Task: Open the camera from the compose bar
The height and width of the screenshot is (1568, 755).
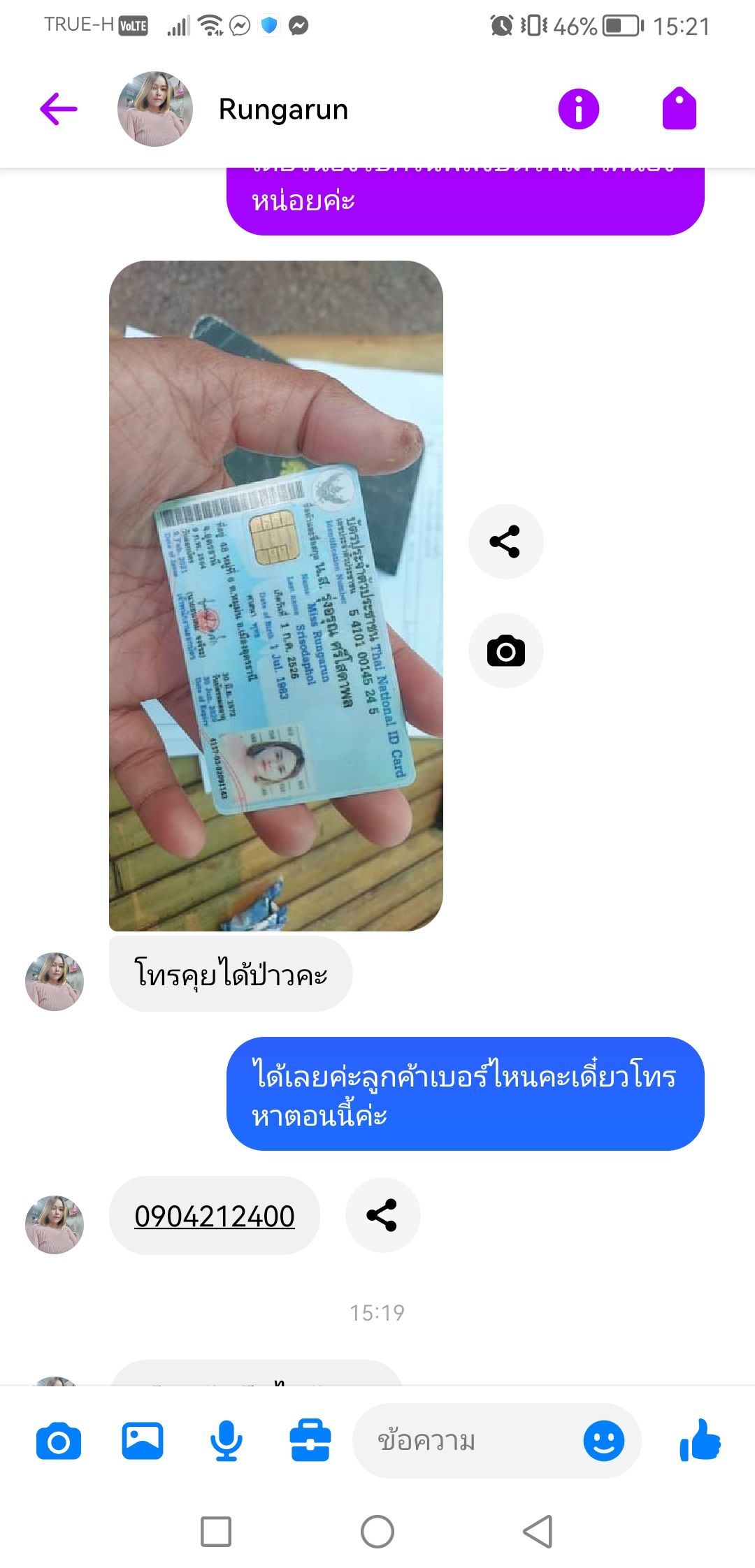Action: point(59,1442)
